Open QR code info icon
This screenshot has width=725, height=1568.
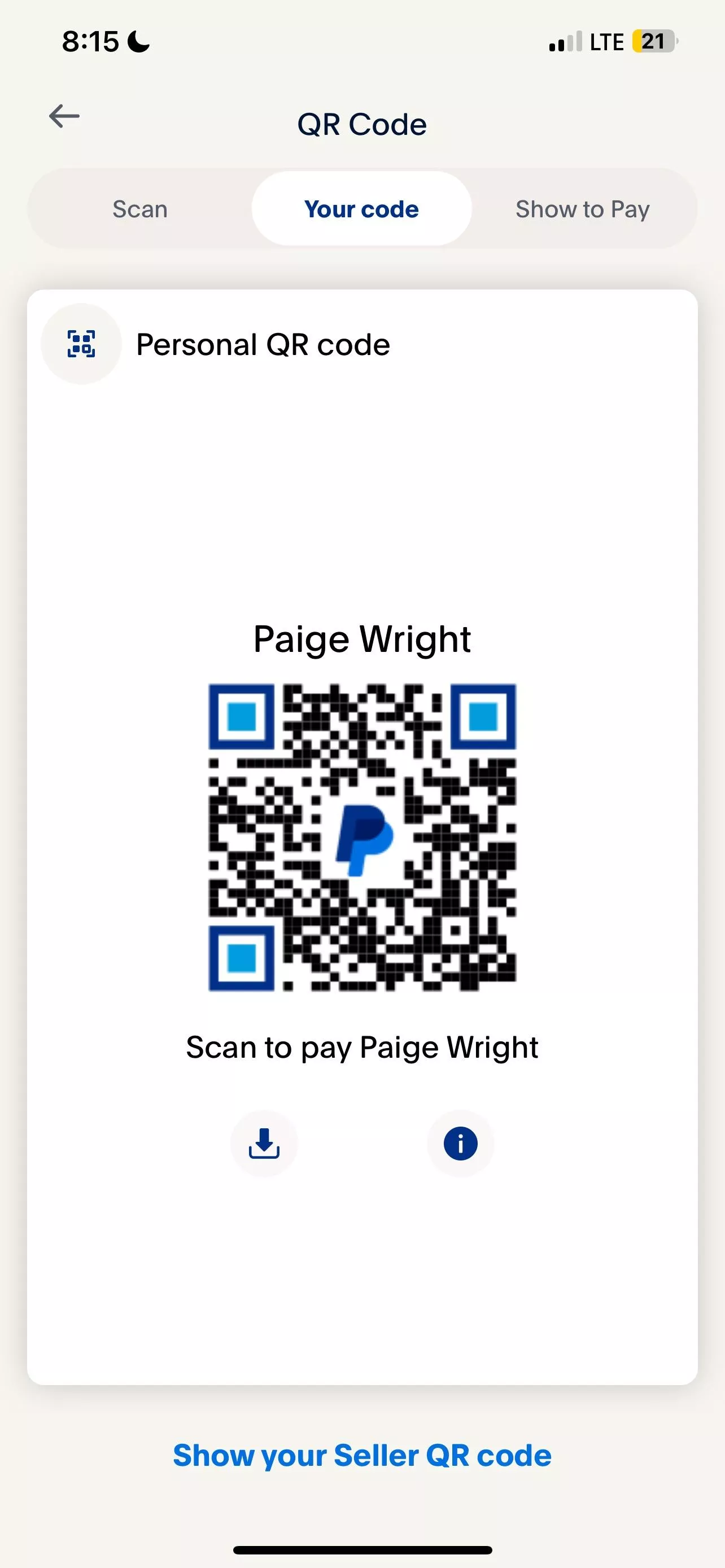click(x=460, y=1143)
